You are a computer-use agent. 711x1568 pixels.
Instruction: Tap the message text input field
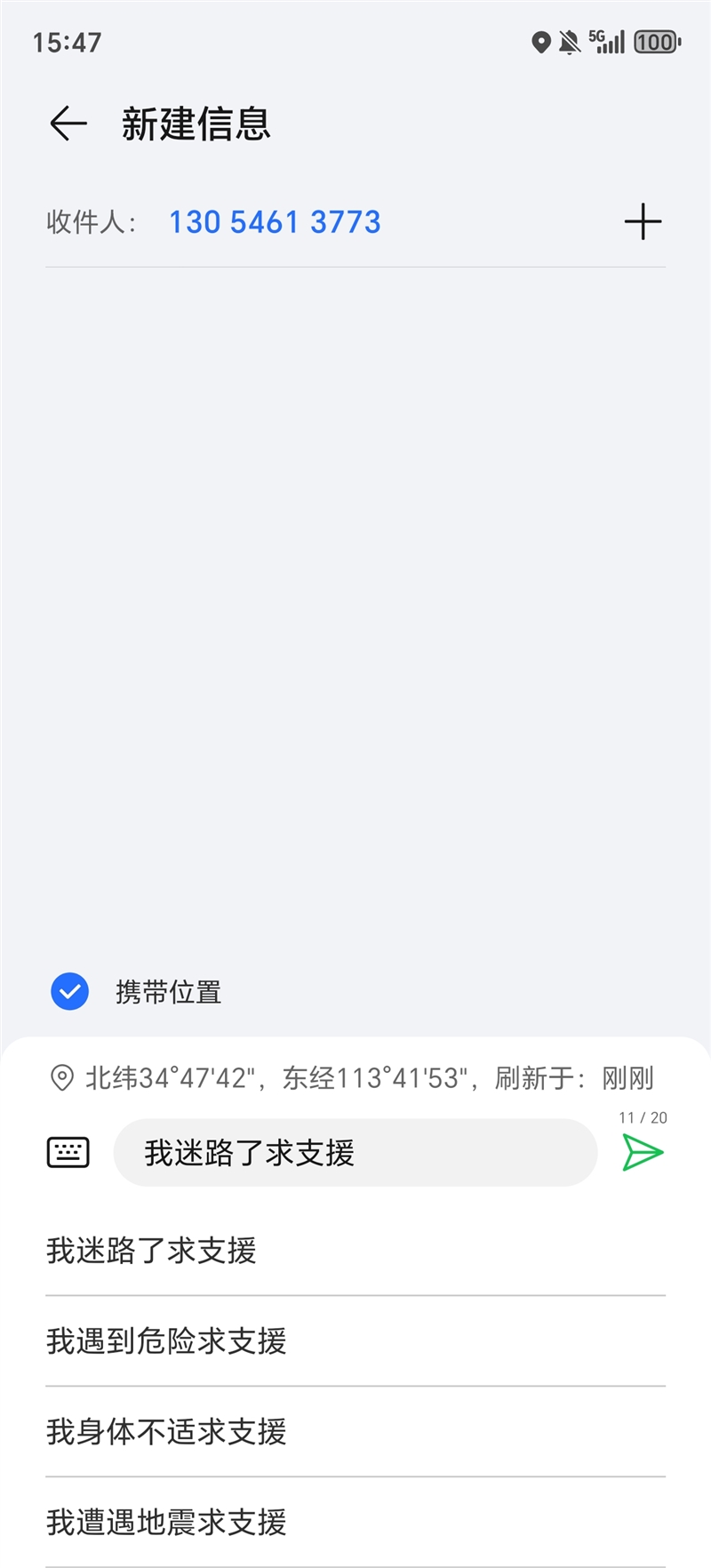354,1152
